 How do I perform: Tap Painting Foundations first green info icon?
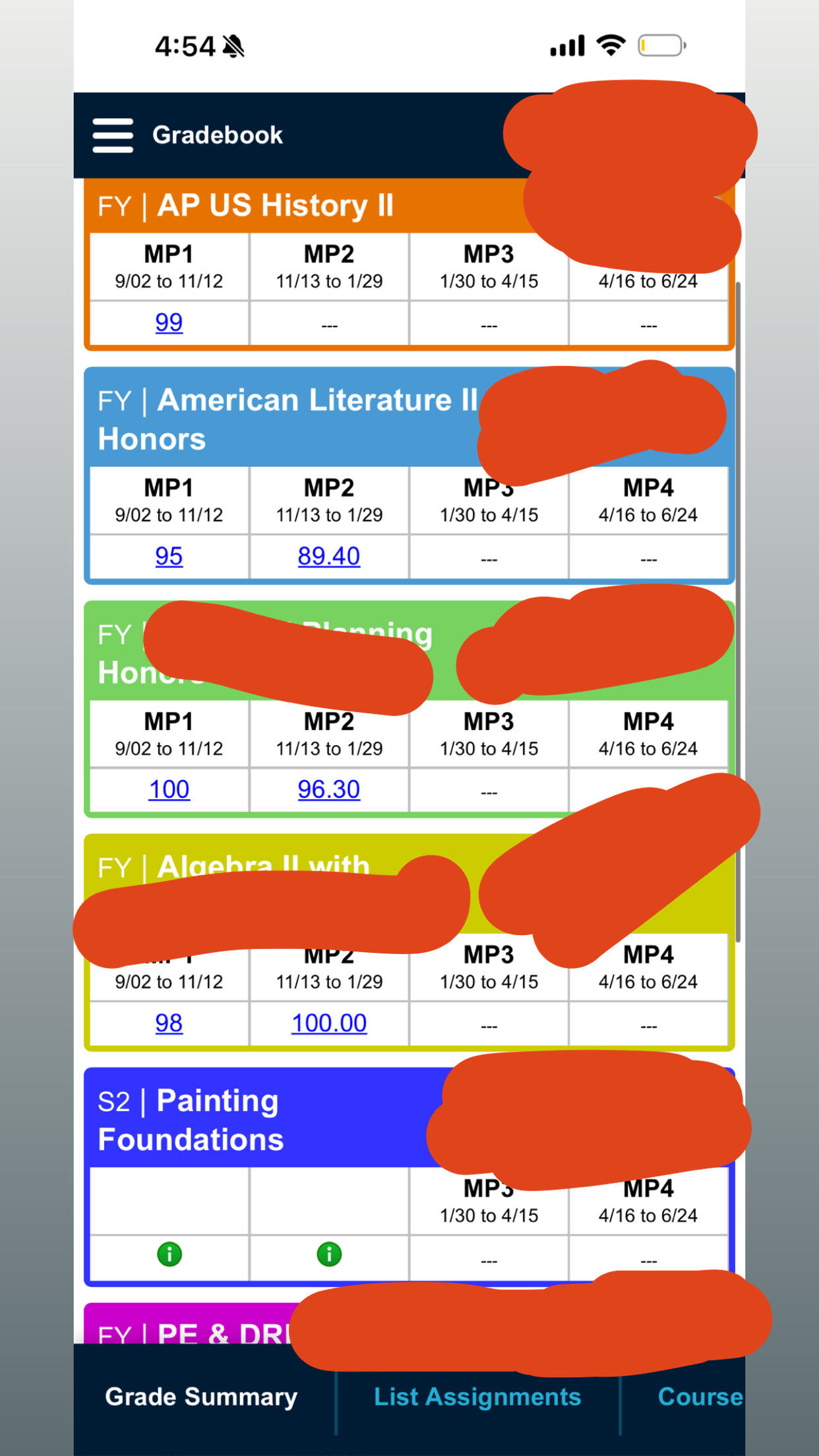coord(169,1254)
